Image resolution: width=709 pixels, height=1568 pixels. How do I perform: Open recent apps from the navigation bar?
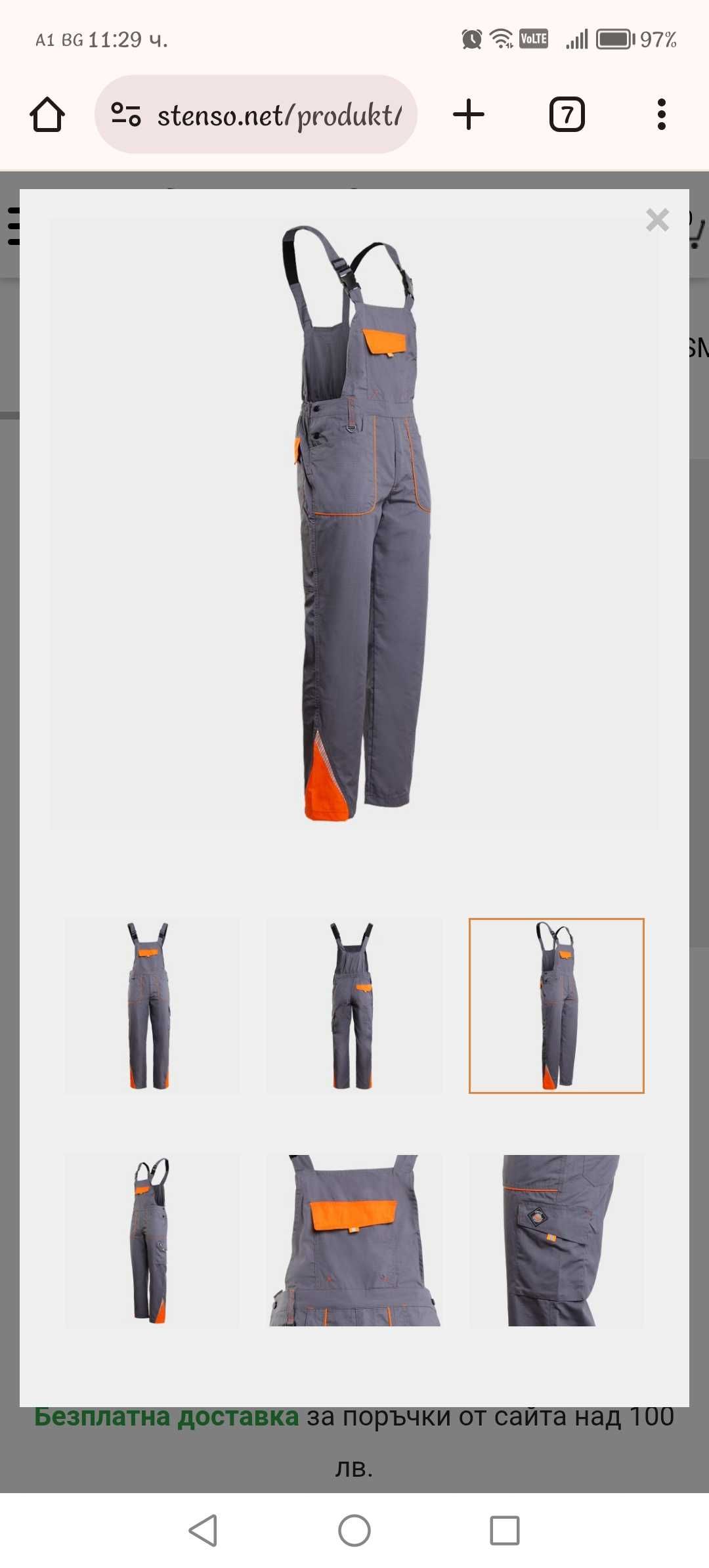(505, 1531)
